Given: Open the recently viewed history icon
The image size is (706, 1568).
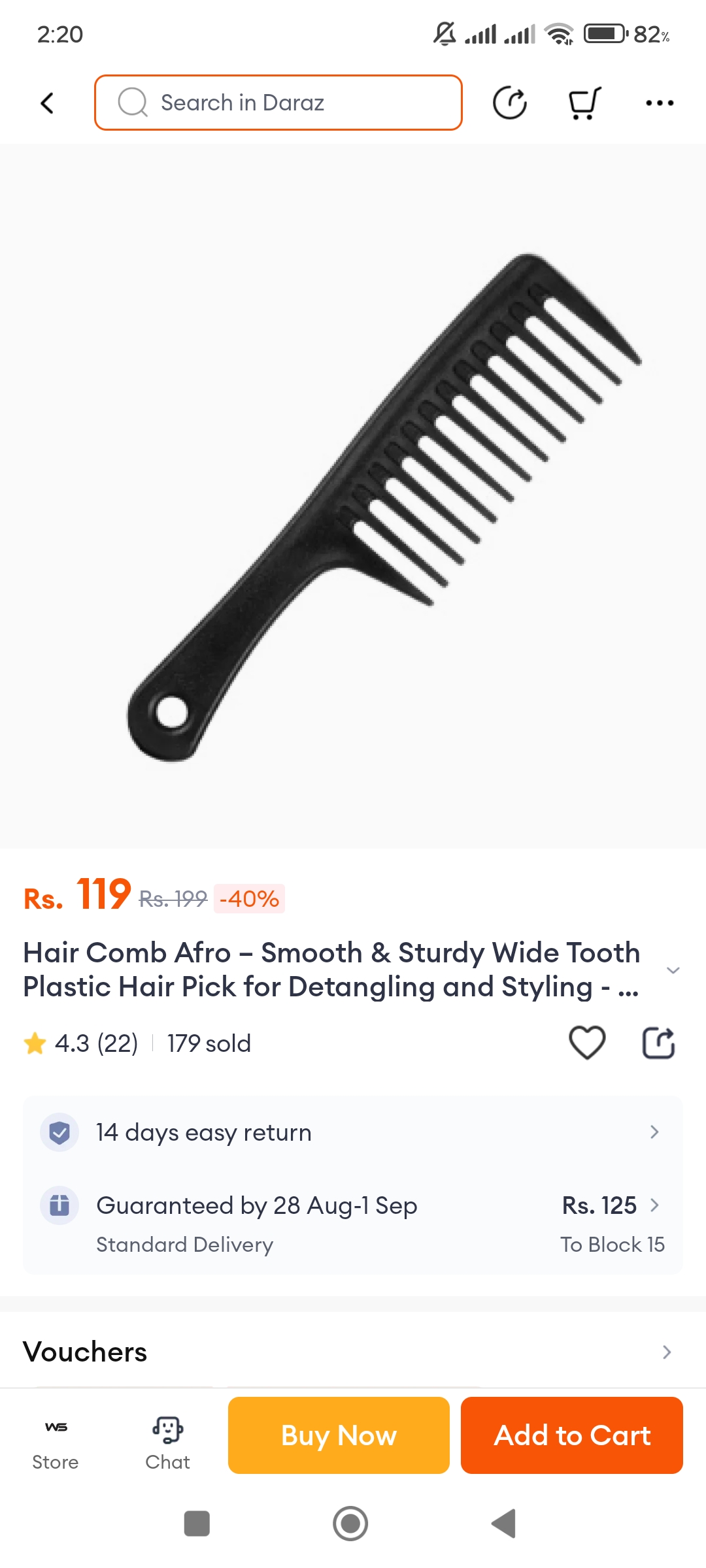Looking at the screenshot, I should pos(509,103).
